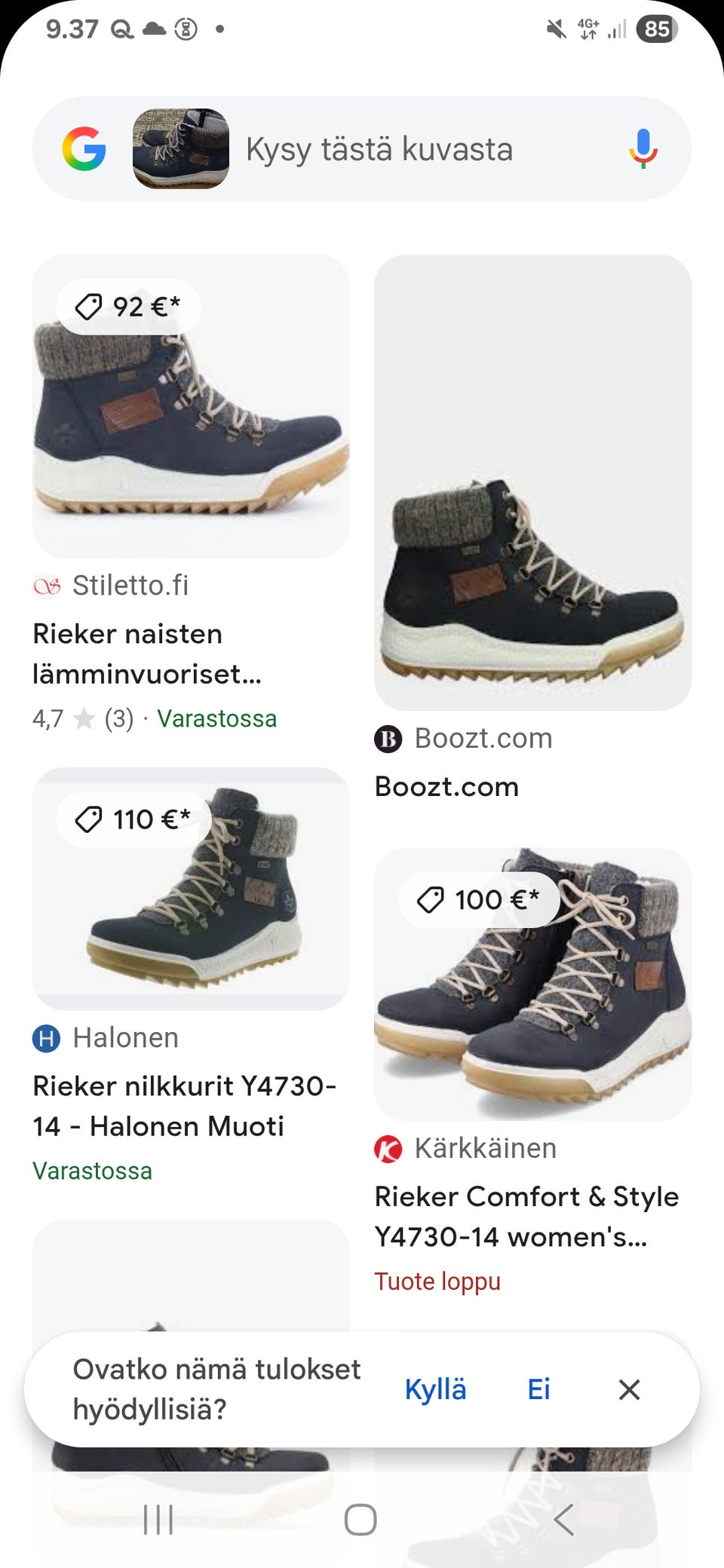View the Halonen Rieker nilkkurit Y4730-14 result
The image size is (724, 1568).
click(191, 890)
